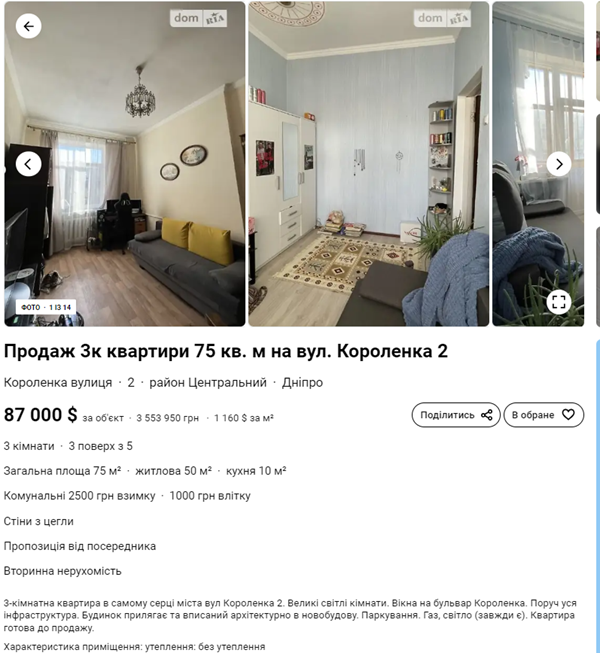Open the photo gallery in fullscreen
600x653 pixels.
coord(559,301)
